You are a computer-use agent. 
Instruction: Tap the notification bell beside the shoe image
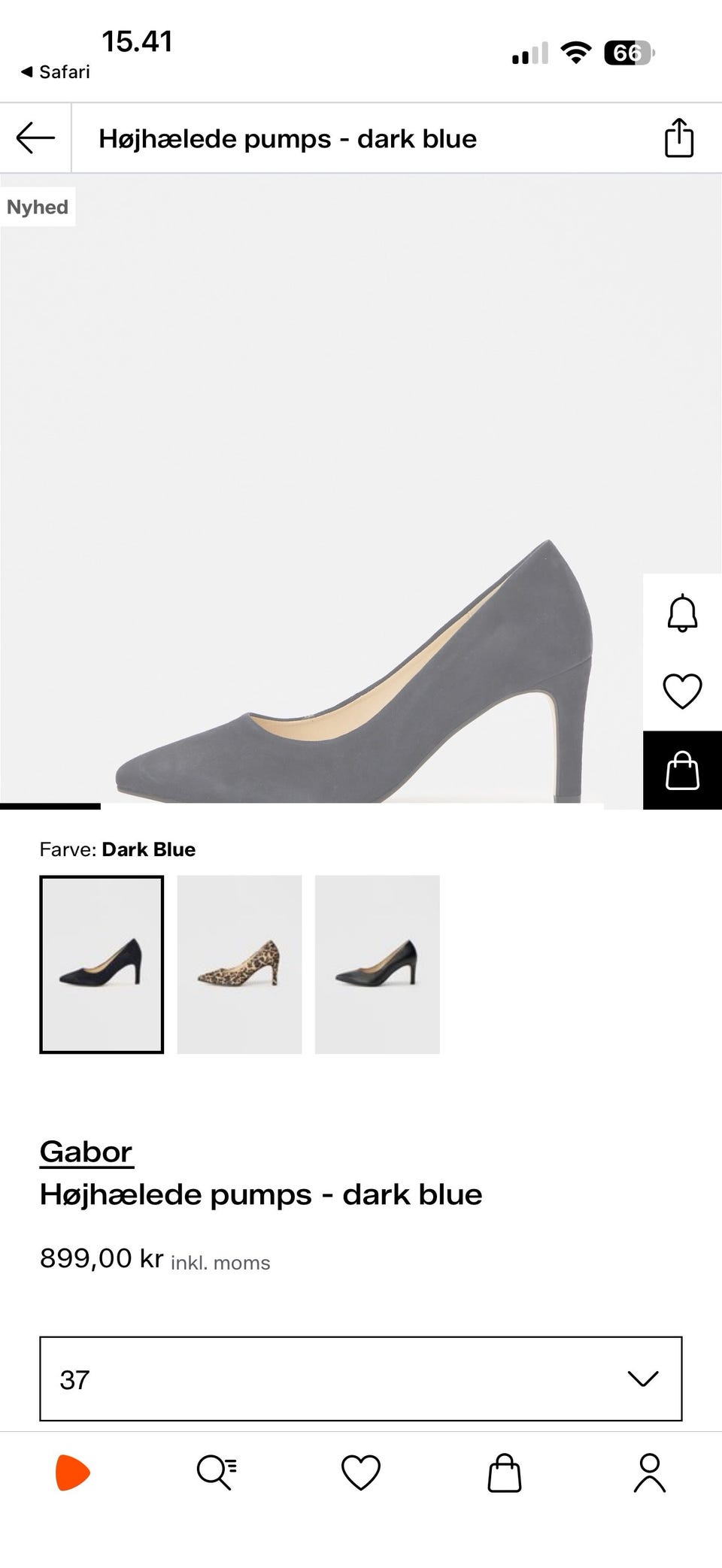pos(682,613)
